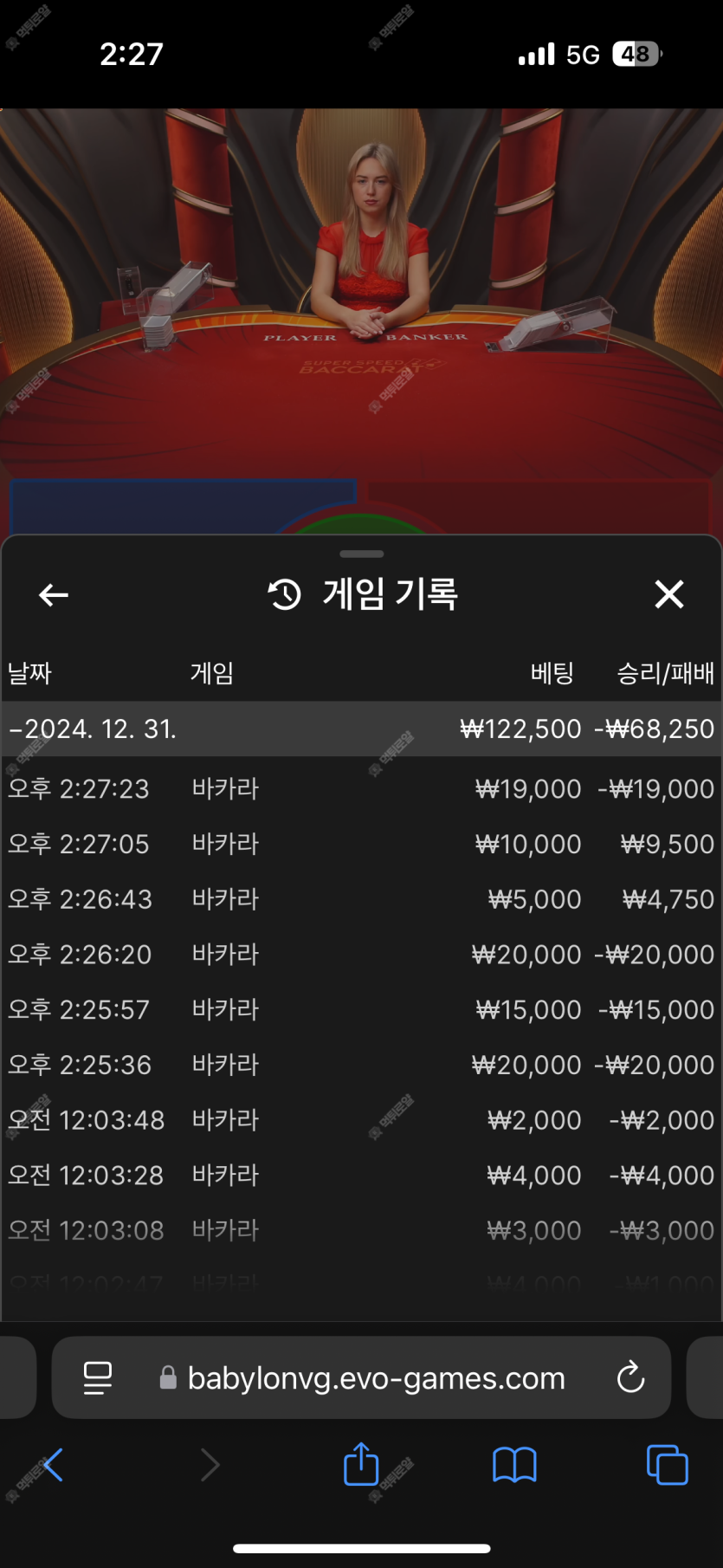Screen dimensions: 723x1568
Task: Open the 오후 2:27:05 baccarat record
Action: click(x=362, y=844)
